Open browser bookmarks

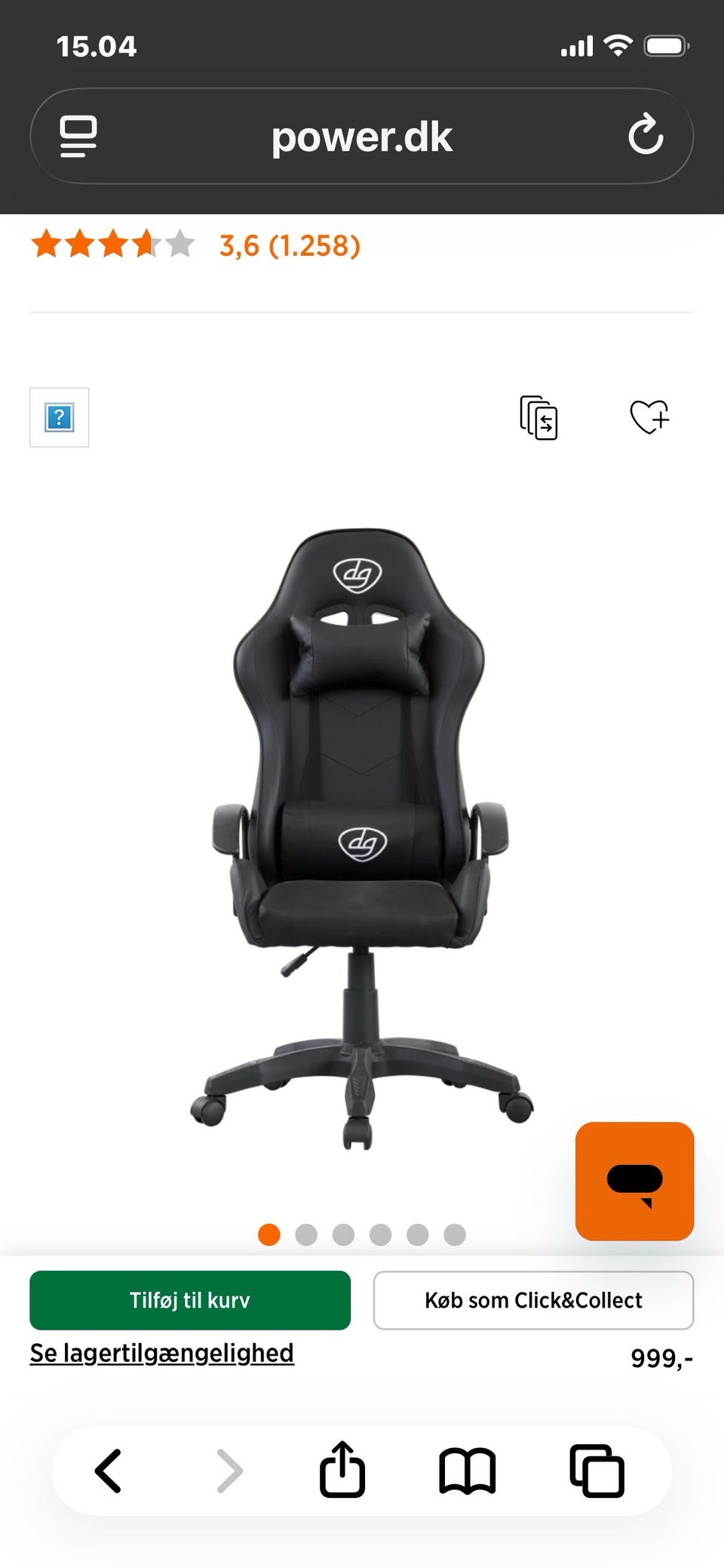467,1471
